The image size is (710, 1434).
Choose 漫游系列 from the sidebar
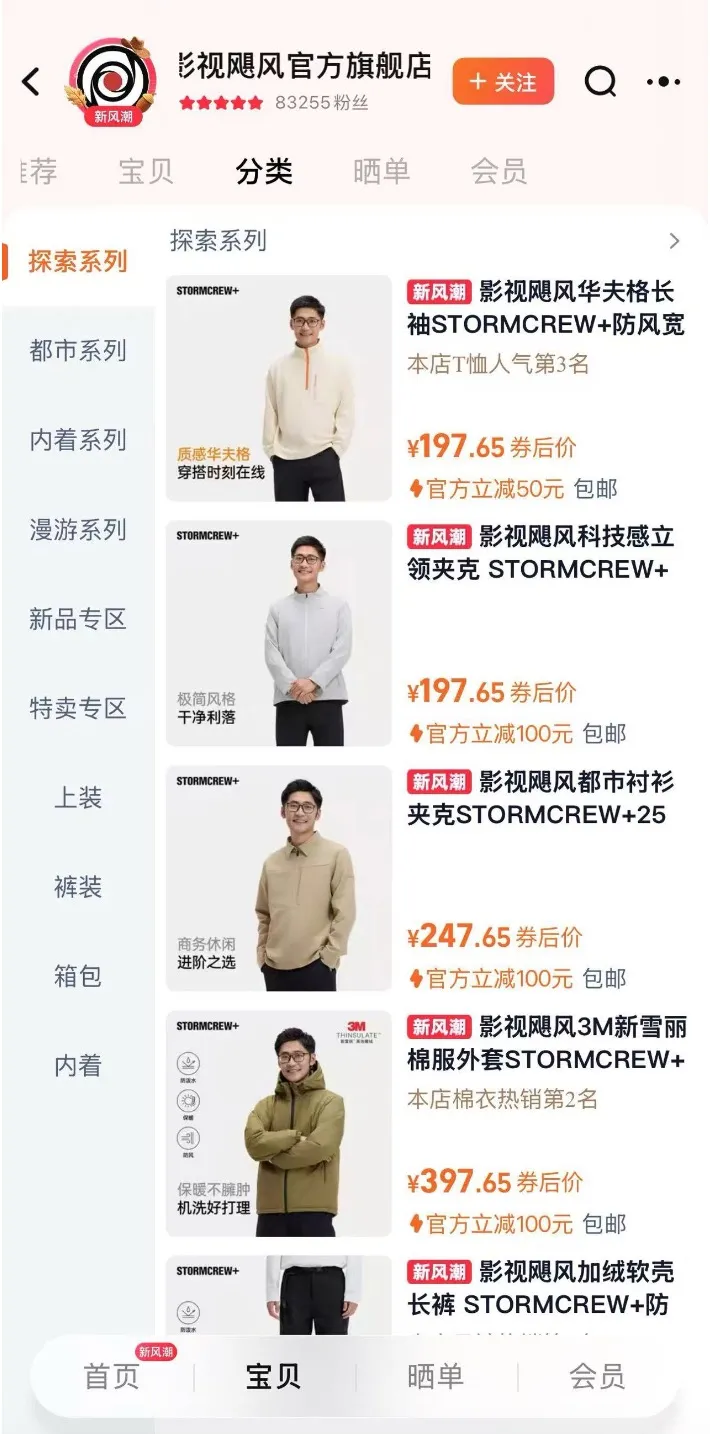pos(78,529)
